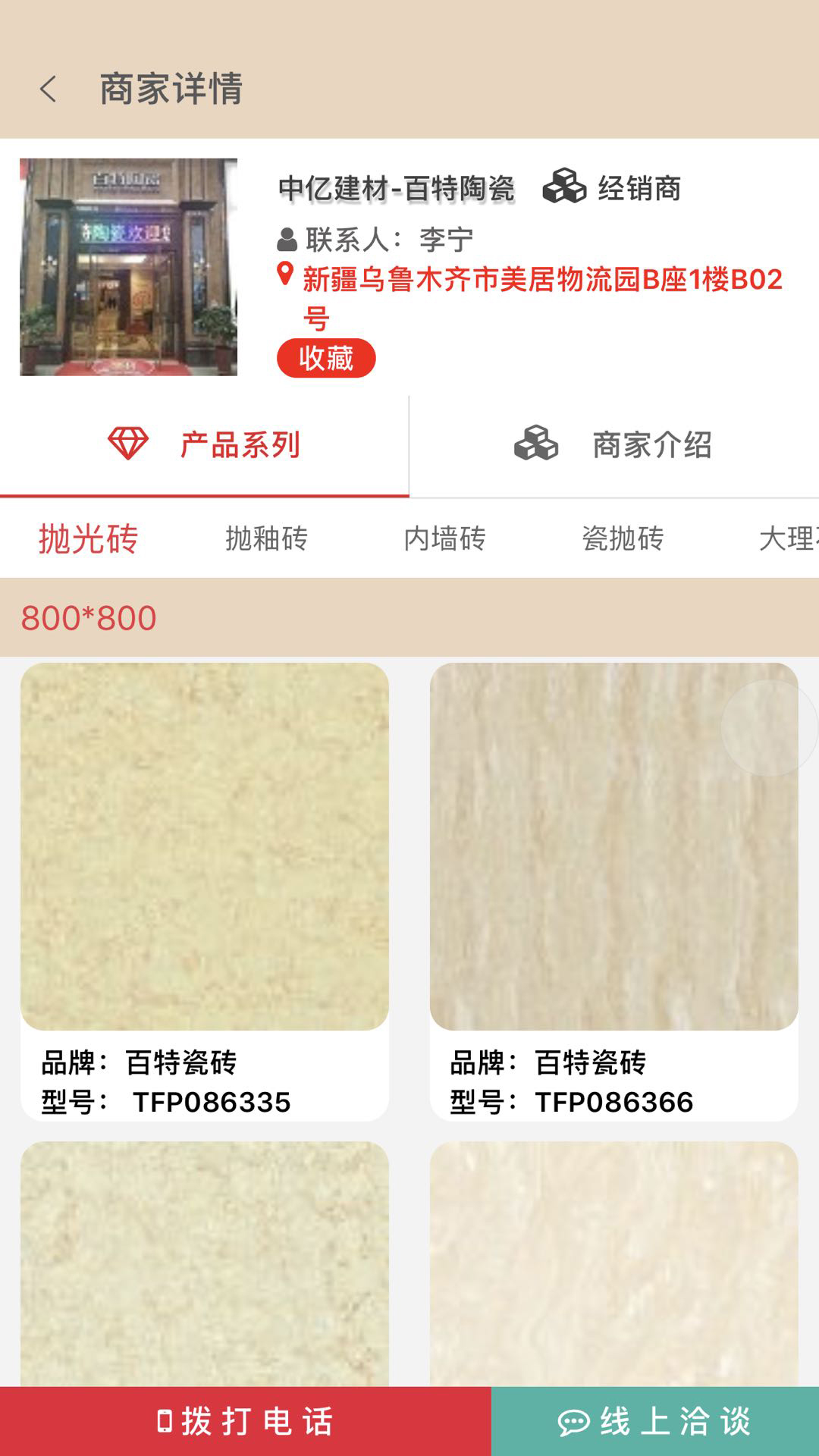Select the 内墙砖 category
Viewport: 819px width, 1456px height.
click(444, 539)
